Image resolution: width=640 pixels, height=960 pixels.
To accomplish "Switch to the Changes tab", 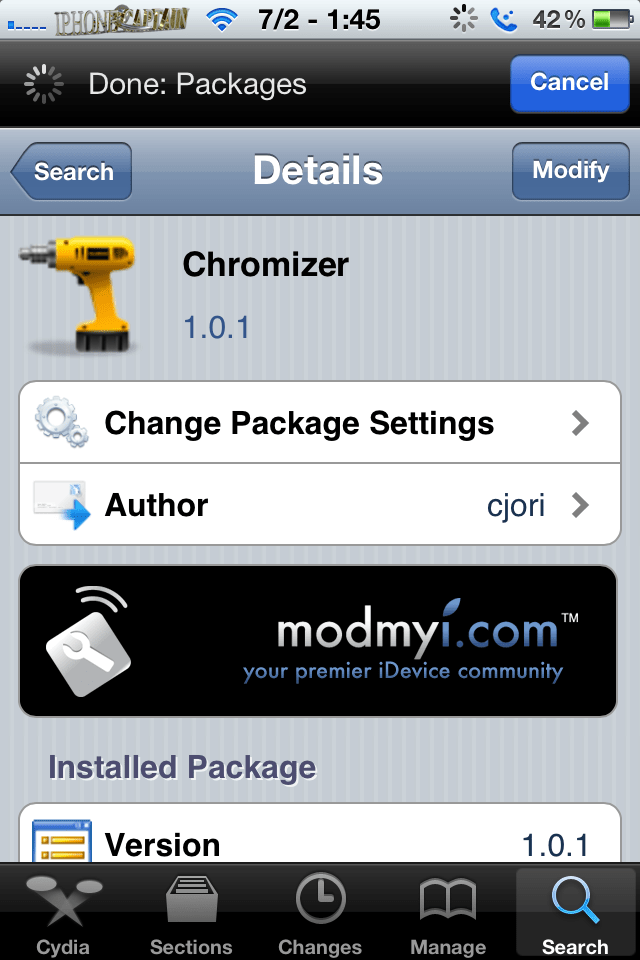I will tap(320, 913).
